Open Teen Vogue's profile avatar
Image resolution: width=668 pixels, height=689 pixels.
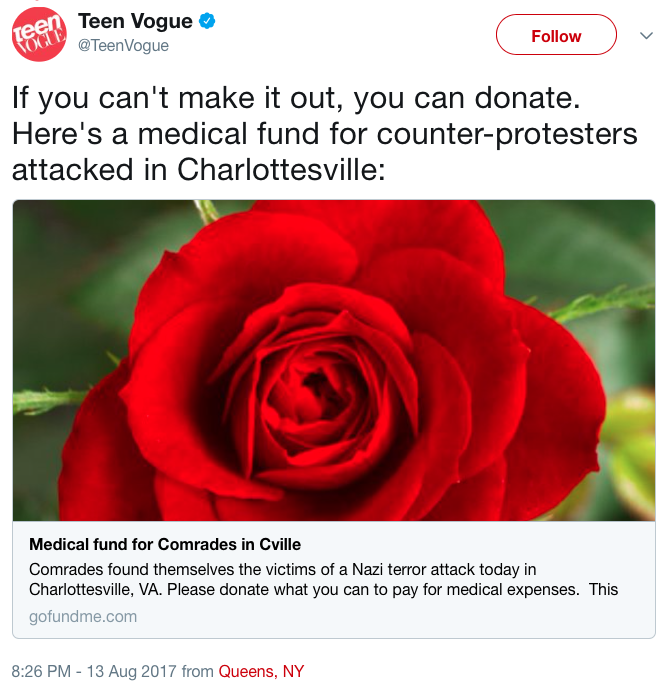(38, 34)
